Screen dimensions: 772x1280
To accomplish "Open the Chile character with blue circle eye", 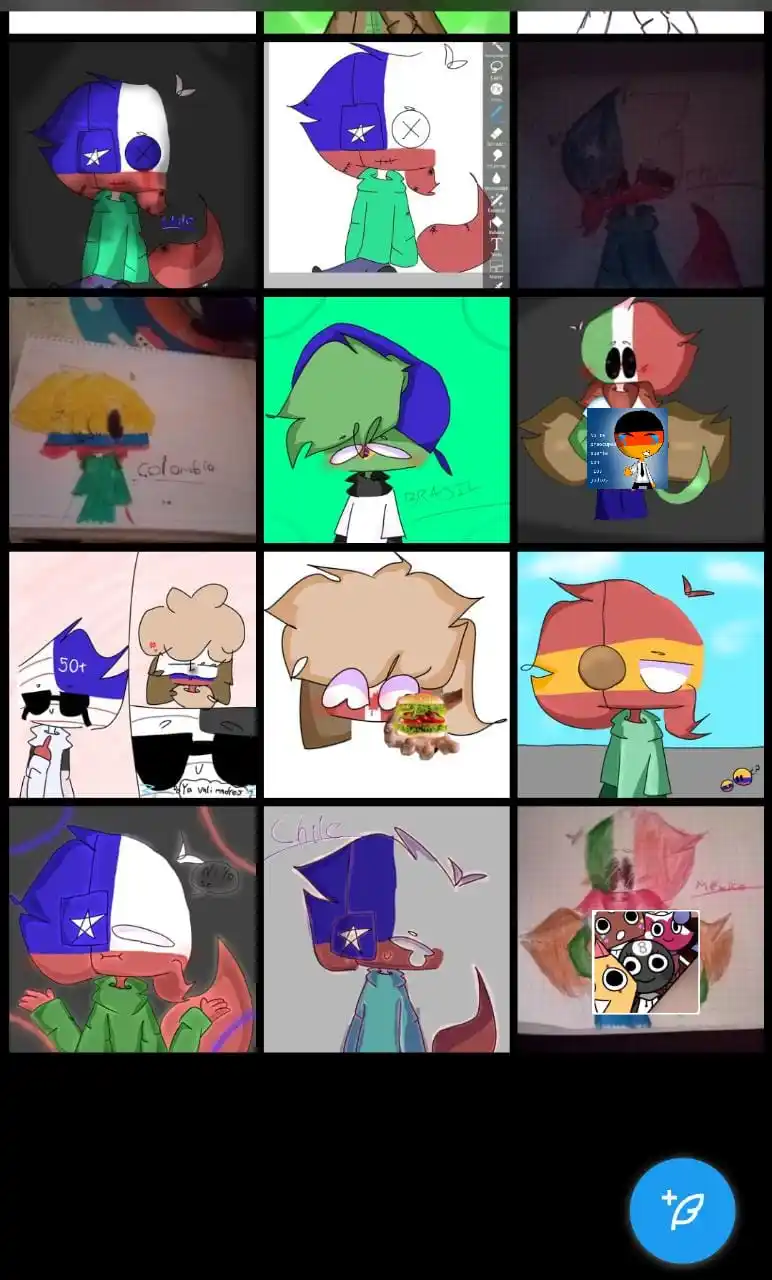I will pos(132,165).
